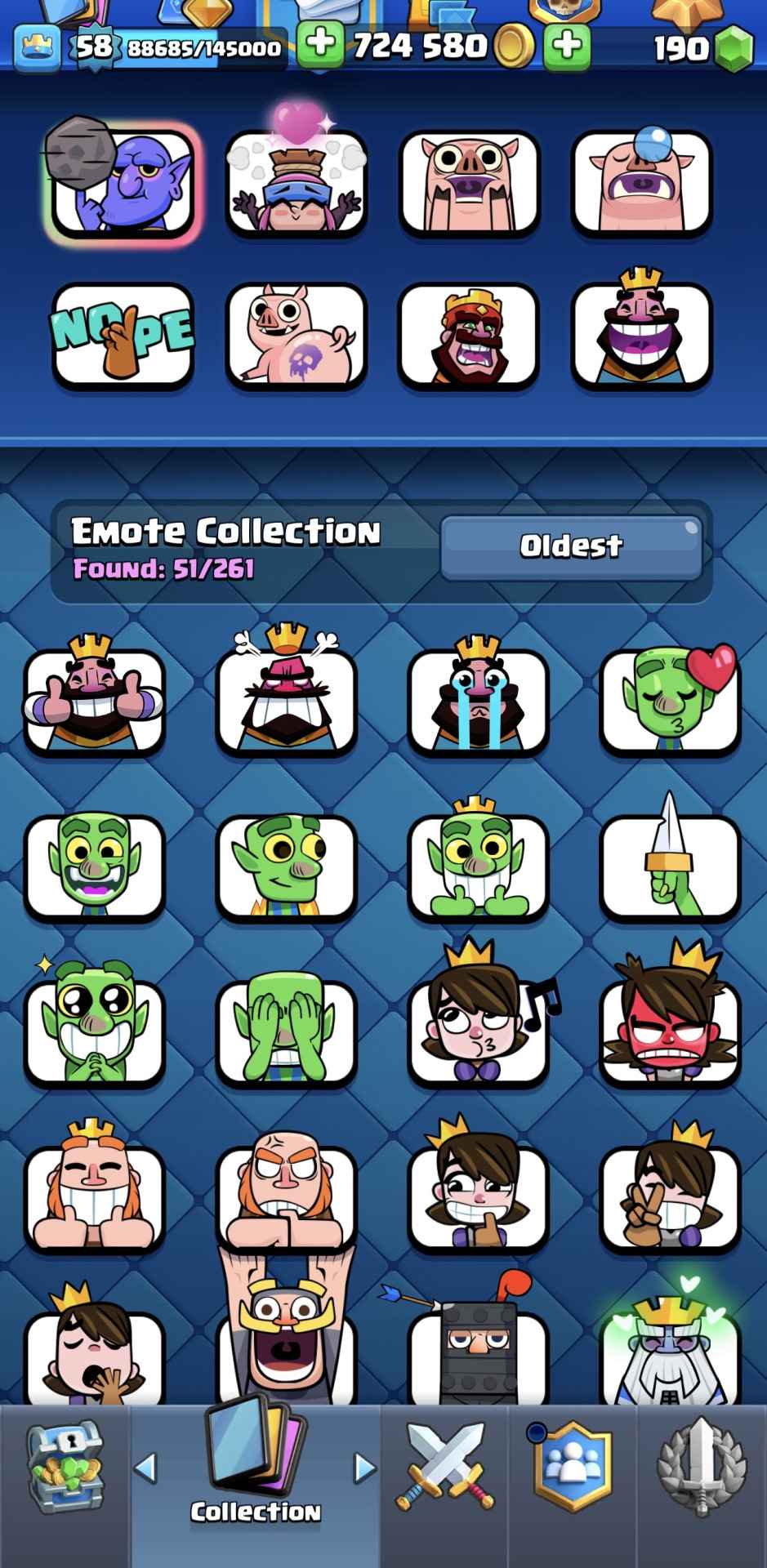The width and height of the screenshot is (767, 1568).
Task: Tap the right arrow beside Collection
Action: pos(363,1468)
